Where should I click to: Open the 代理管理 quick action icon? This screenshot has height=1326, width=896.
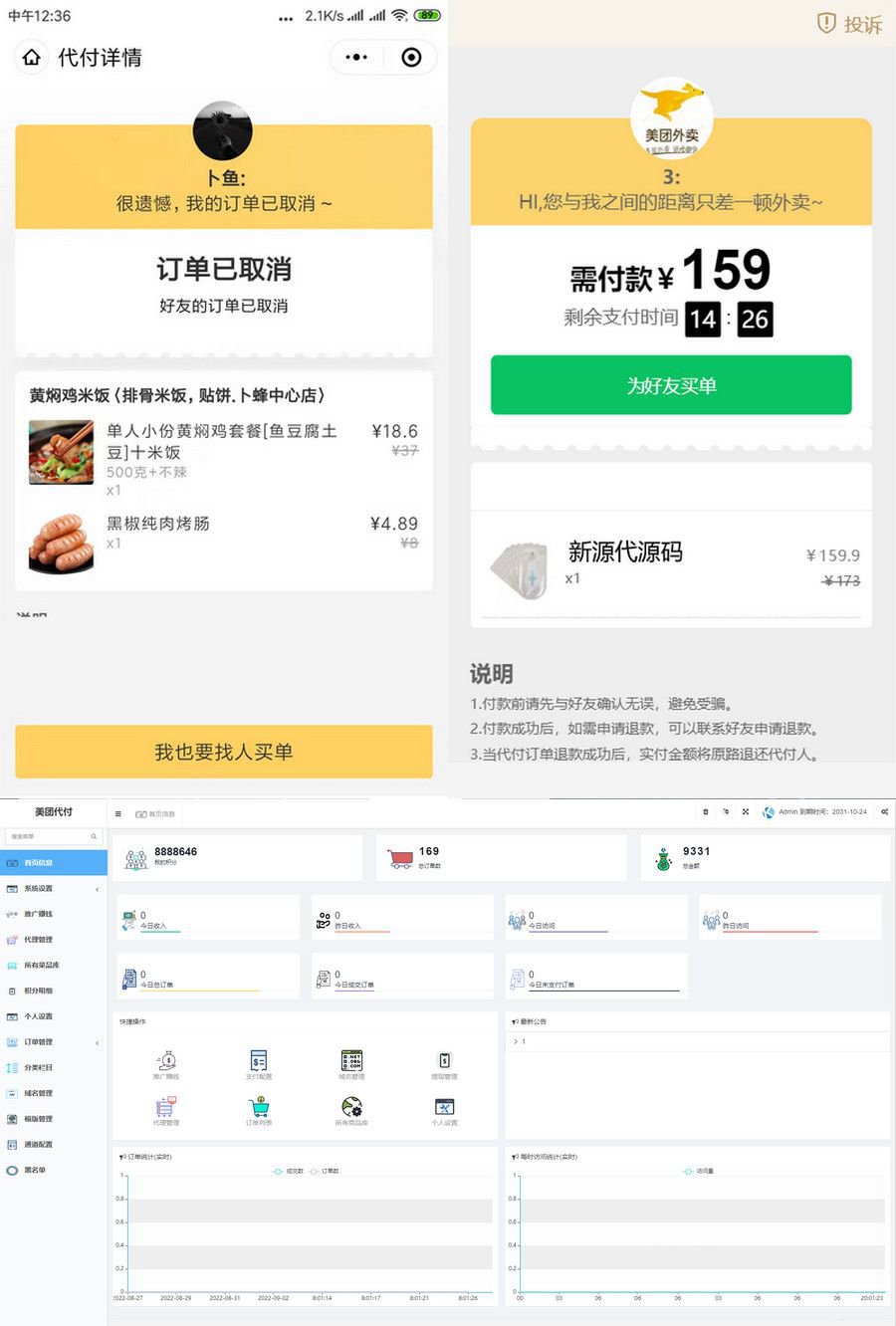(165, 1108)
